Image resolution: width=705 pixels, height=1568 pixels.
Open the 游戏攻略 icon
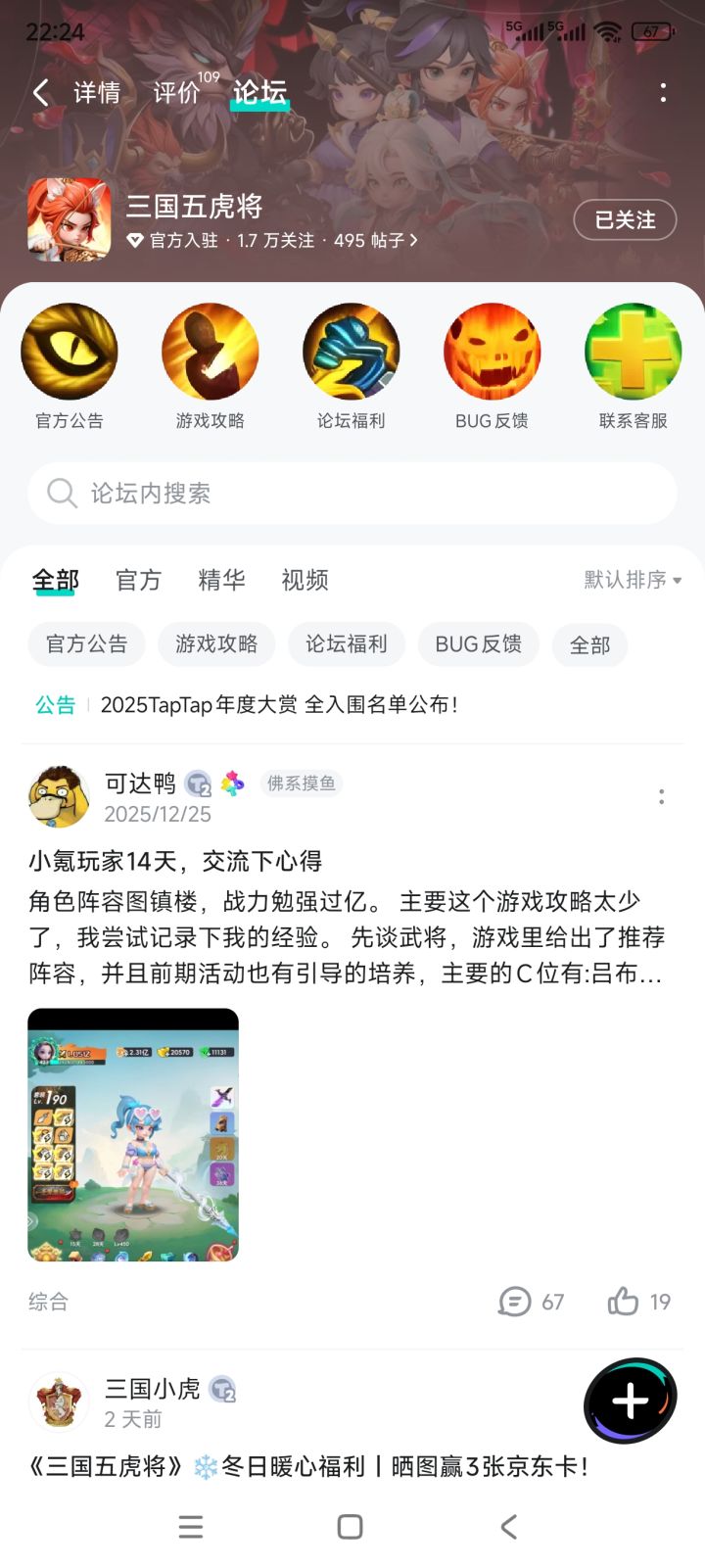tap(211, 351)
